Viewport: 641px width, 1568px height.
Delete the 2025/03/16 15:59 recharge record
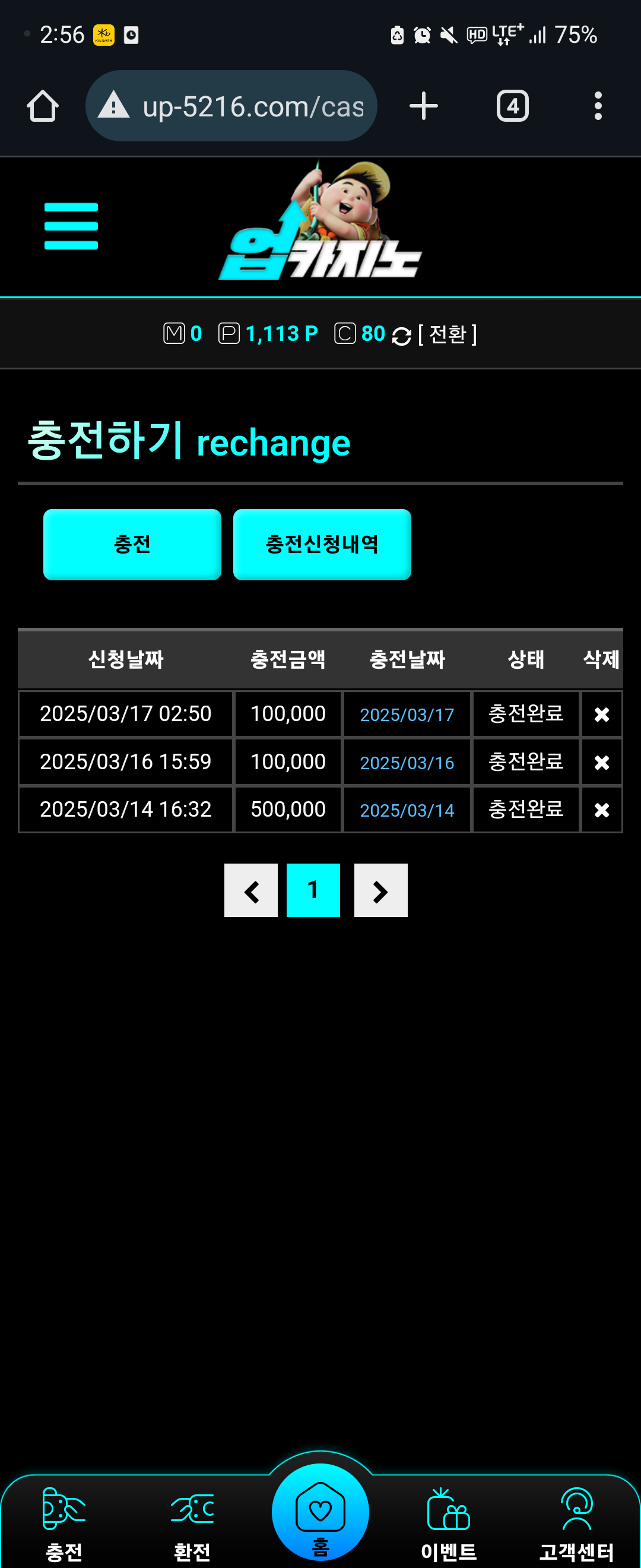click(601, 762)
